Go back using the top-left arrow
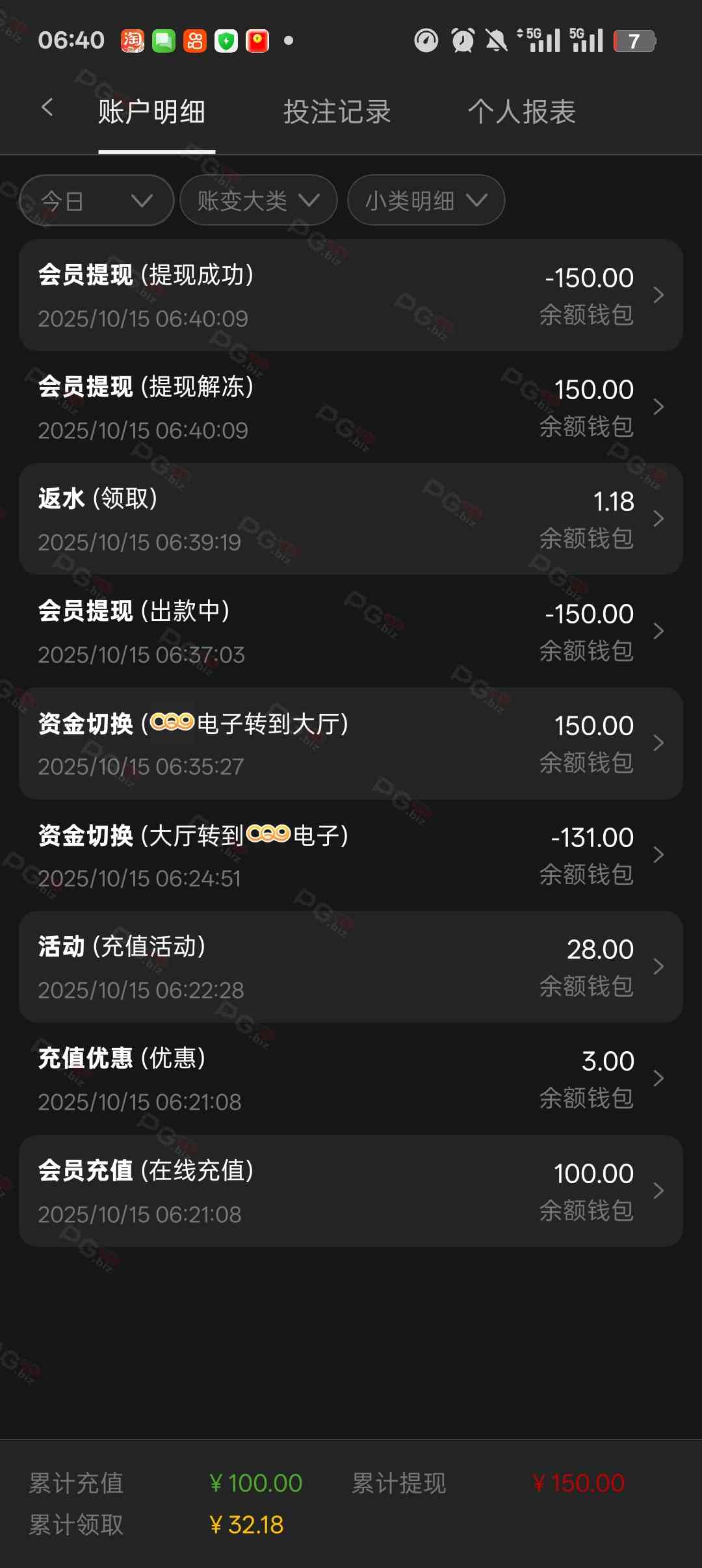The height and width of the screenshot is (1568, 702). click(x=47, y=108)
